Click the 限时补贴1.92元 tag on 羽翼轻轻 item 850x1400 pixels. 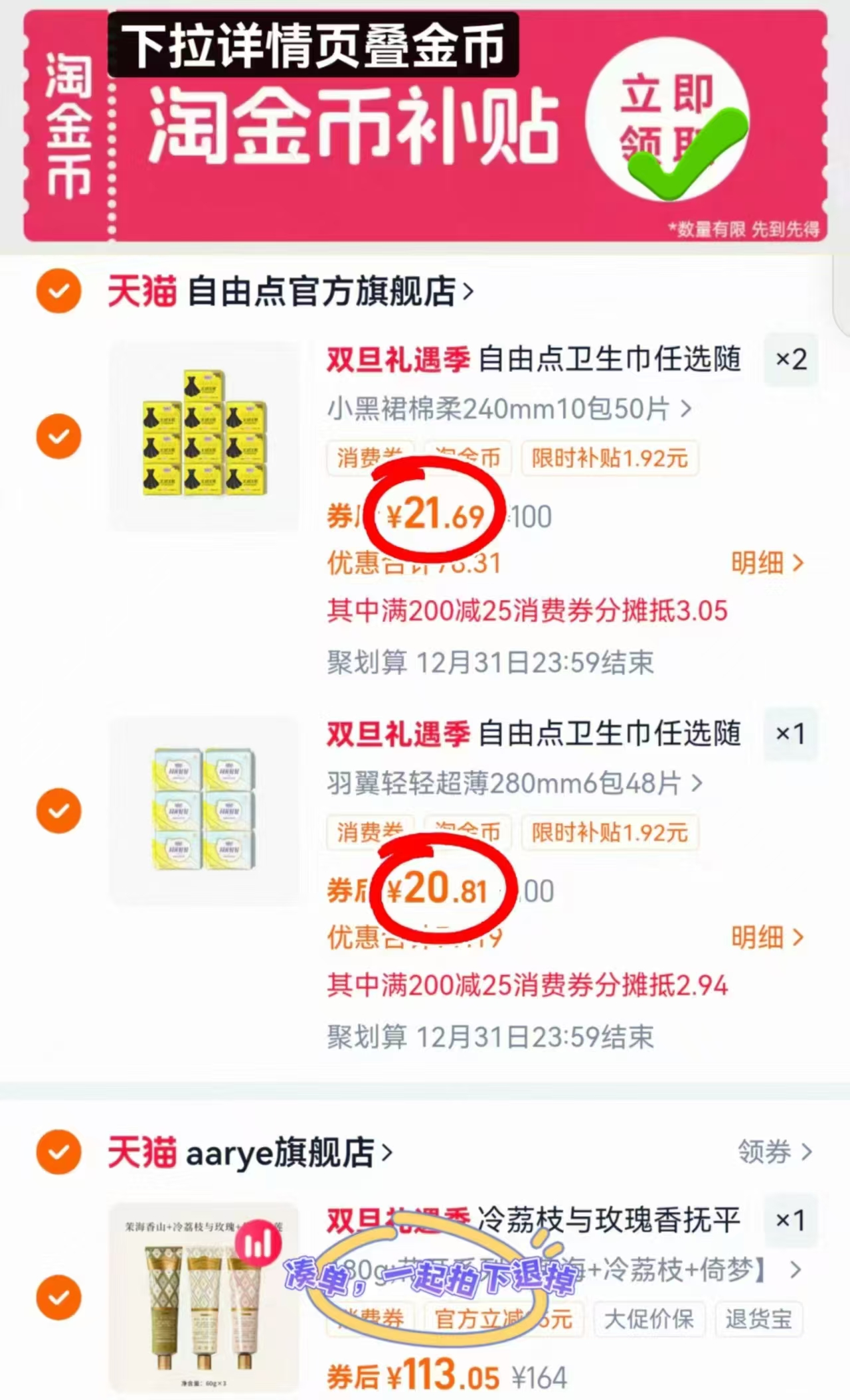point(609,834)
